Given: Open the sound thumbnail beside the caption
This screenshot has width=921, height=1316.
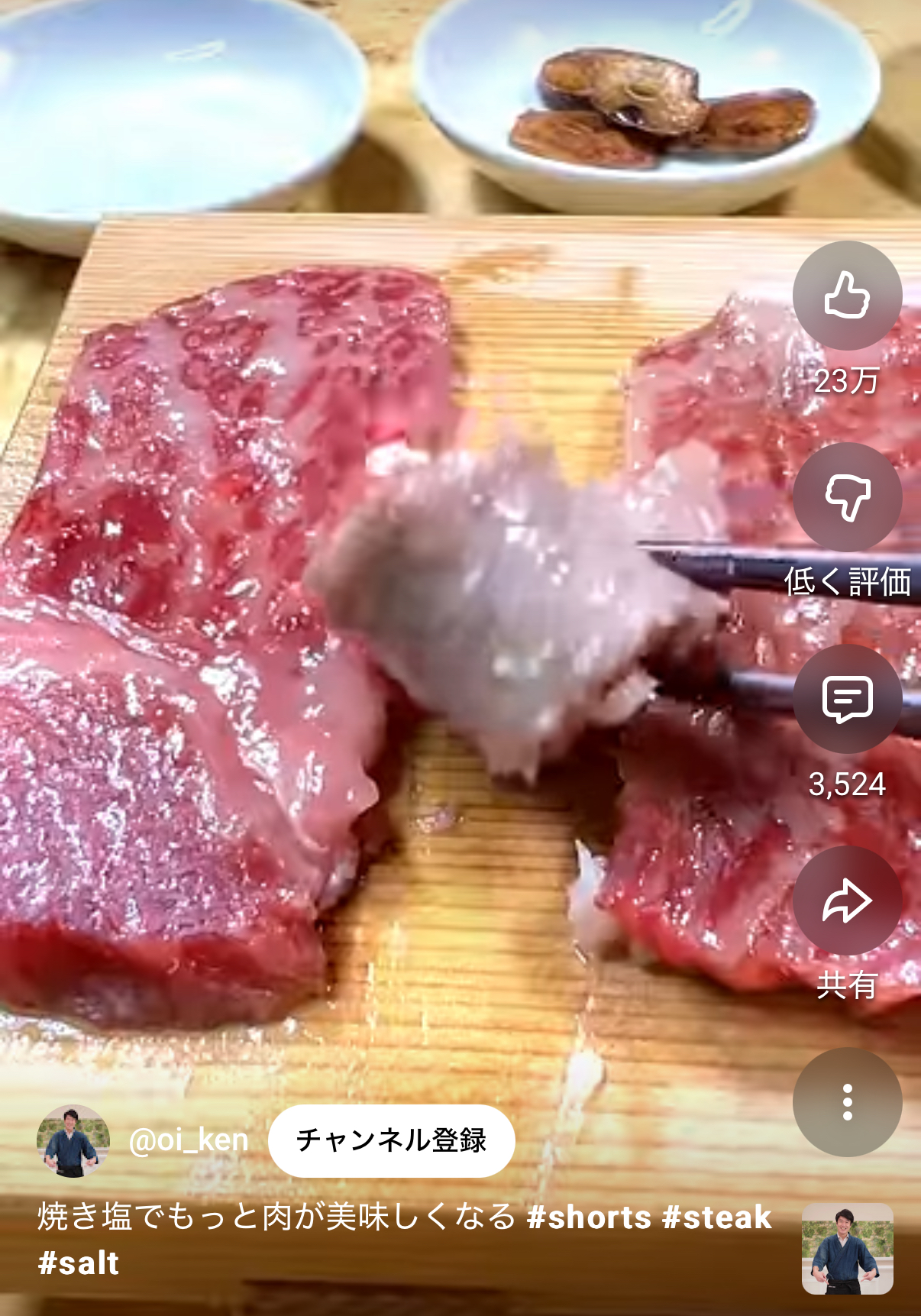Looking at the screenshot, I should (847, 1249).
